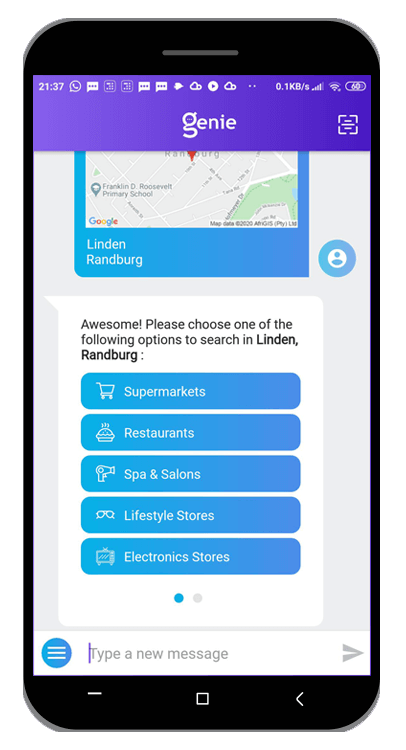Screen dimensions: 406x750
Task: Tap the system home square button
Action: tap(202, 699)
